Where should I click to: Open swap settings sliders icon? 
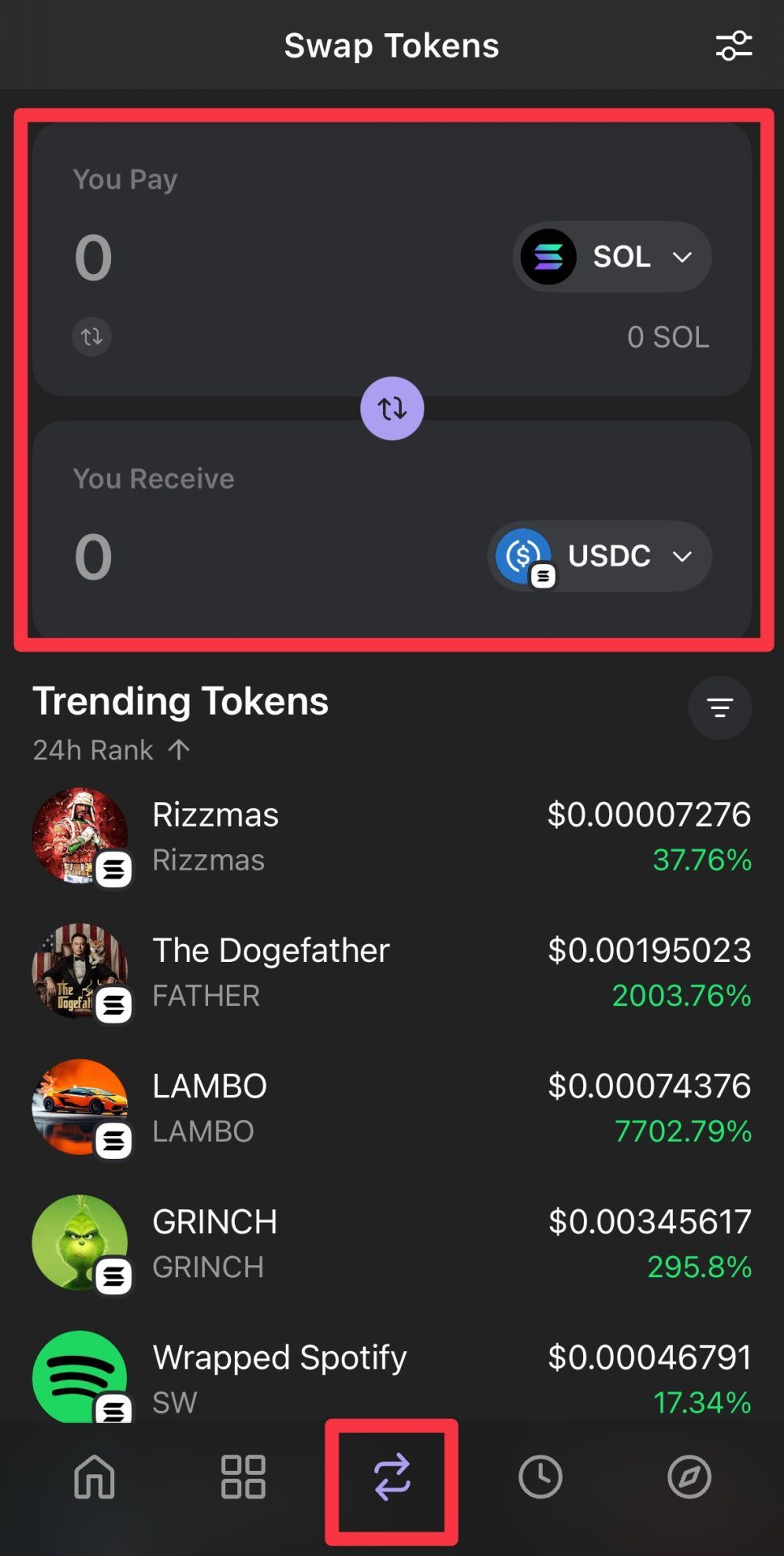click(x=734, y=46)
